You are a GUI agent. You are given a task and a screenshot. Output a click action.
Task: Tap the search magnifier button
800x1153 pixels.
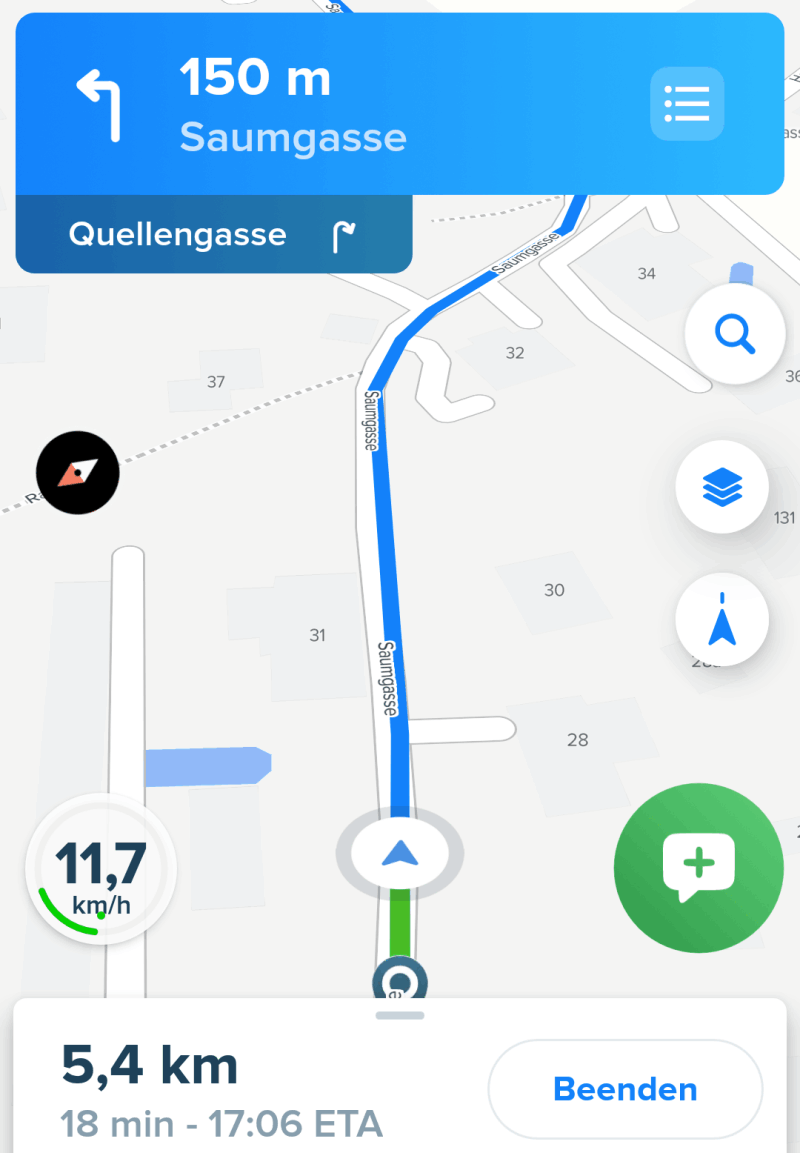(x=736, y=336)
